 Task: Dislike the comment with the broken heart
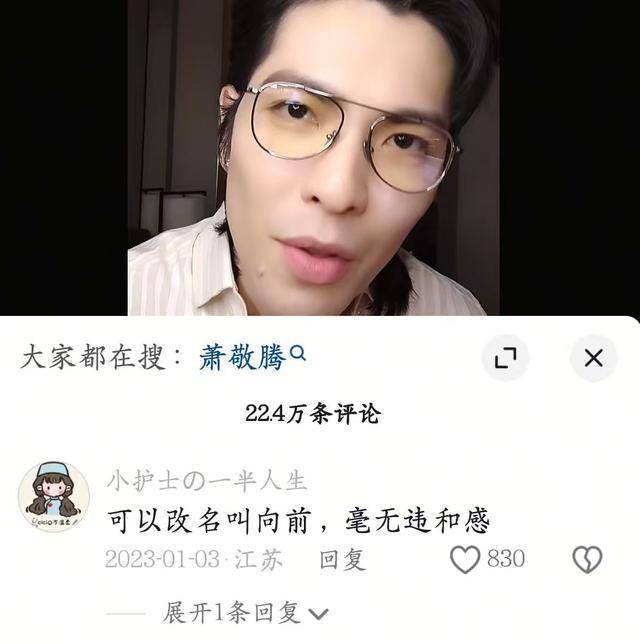coord(587,559)
